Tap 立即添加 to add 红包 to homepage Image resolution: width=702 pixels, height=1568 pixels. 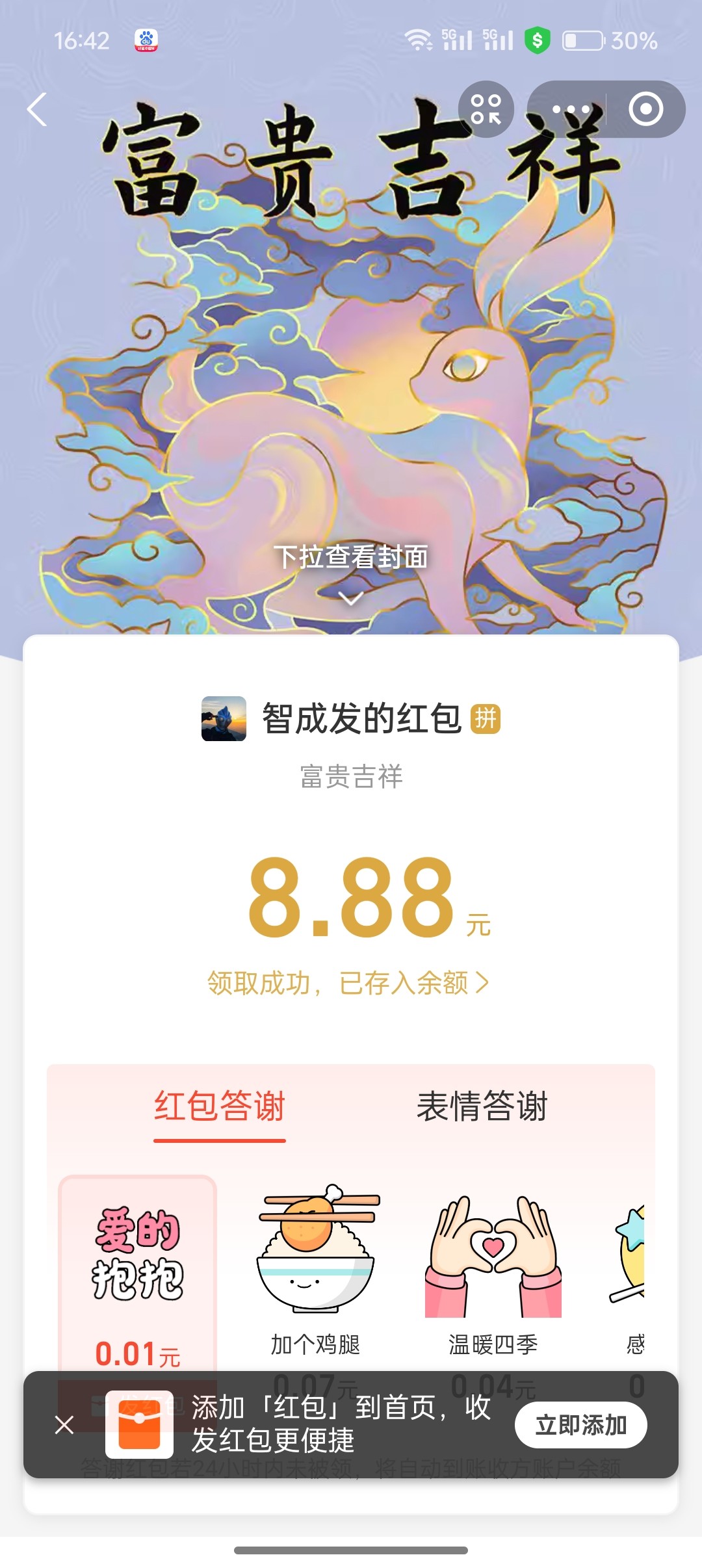click(580, 1424)
